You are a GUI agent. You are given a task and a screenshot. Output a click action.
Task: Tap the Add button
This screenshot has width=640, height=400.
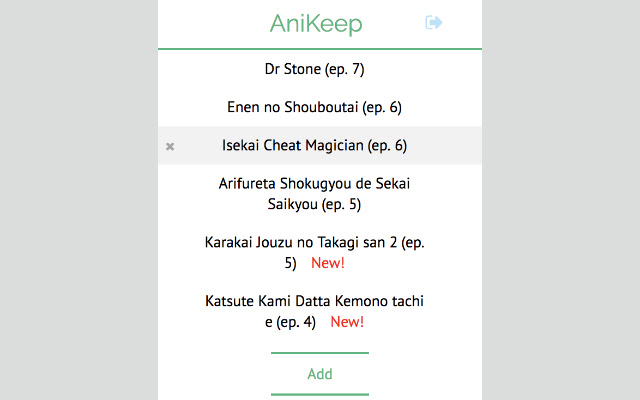click(319, 374)
